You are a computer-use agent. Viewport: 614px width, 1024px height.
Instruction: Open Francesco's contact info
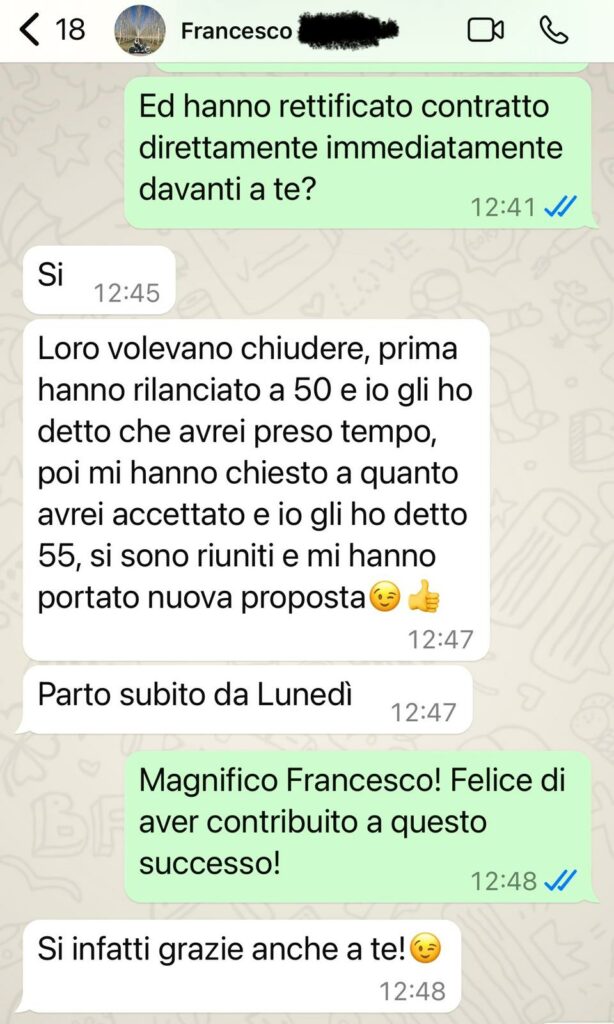click(x=236, y=31)
